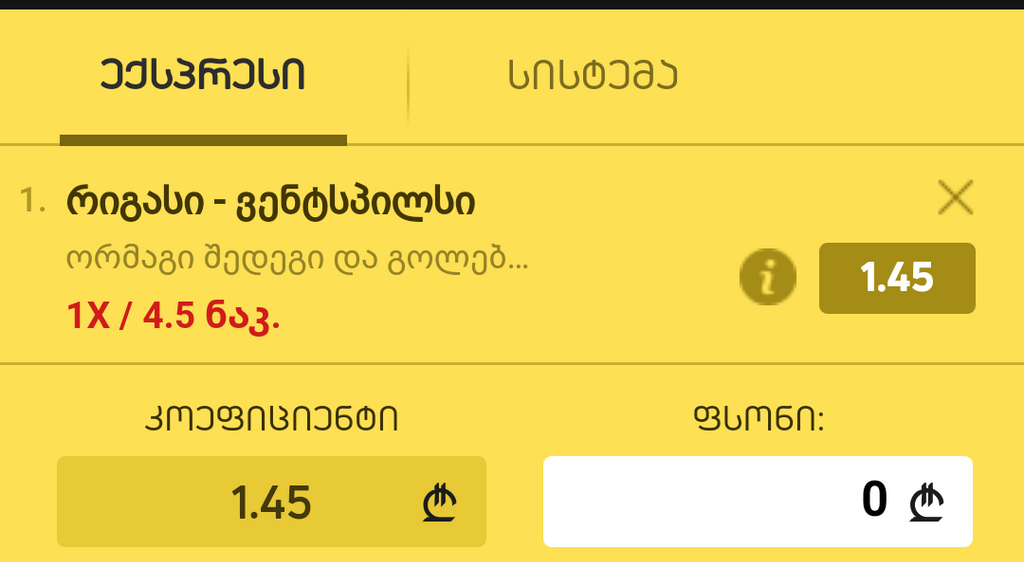Viewport: 1024px width, 562px height.
Task: Switch to the სისტემა tab
Action: (x=592, y=76)
